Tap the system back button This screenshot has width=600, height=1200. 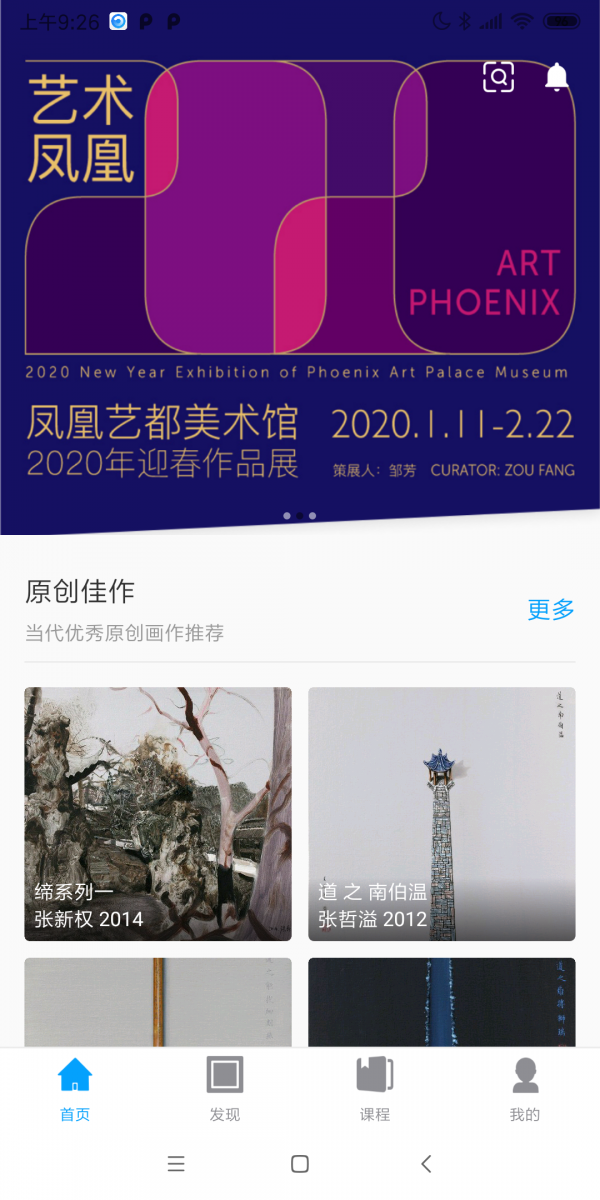click(426, 1164)
